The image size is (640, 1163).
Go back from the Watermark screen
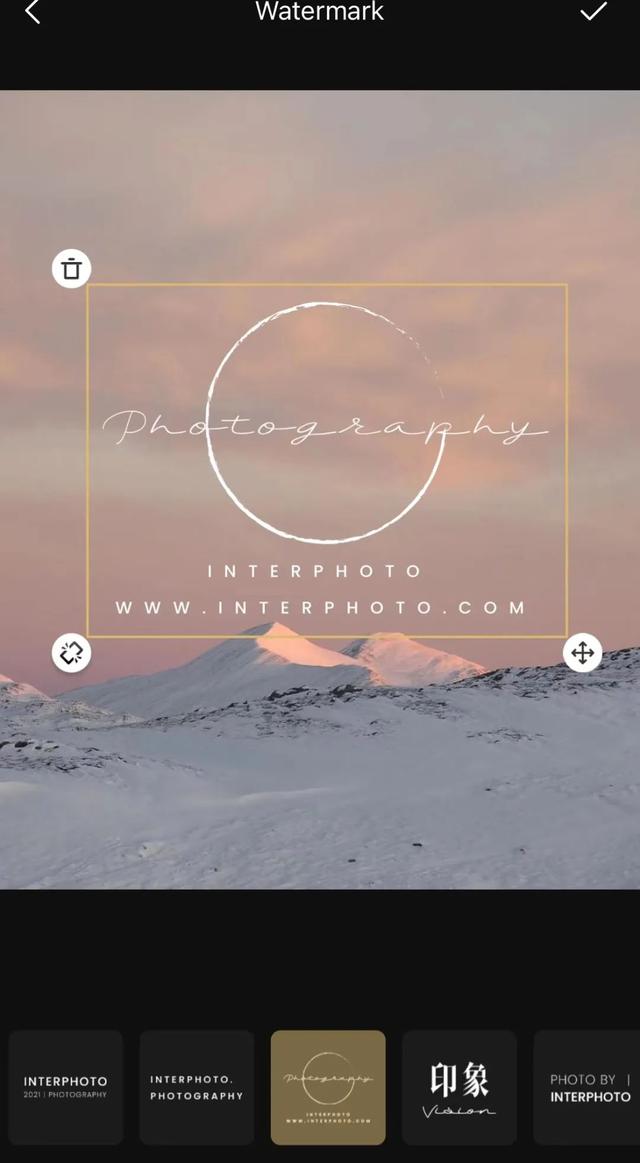click(32, 12)
